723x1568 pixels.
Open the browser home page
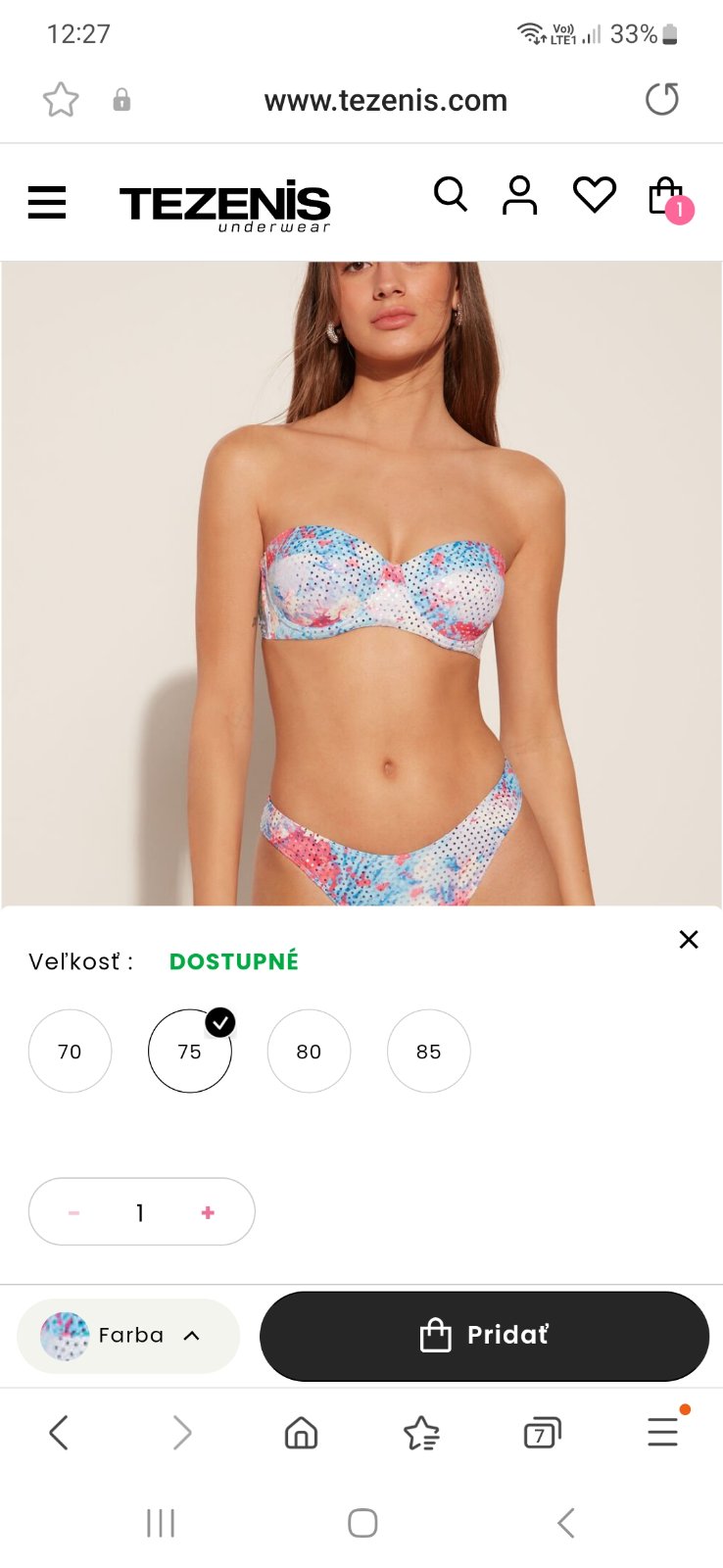click(x=301, y=1433)
